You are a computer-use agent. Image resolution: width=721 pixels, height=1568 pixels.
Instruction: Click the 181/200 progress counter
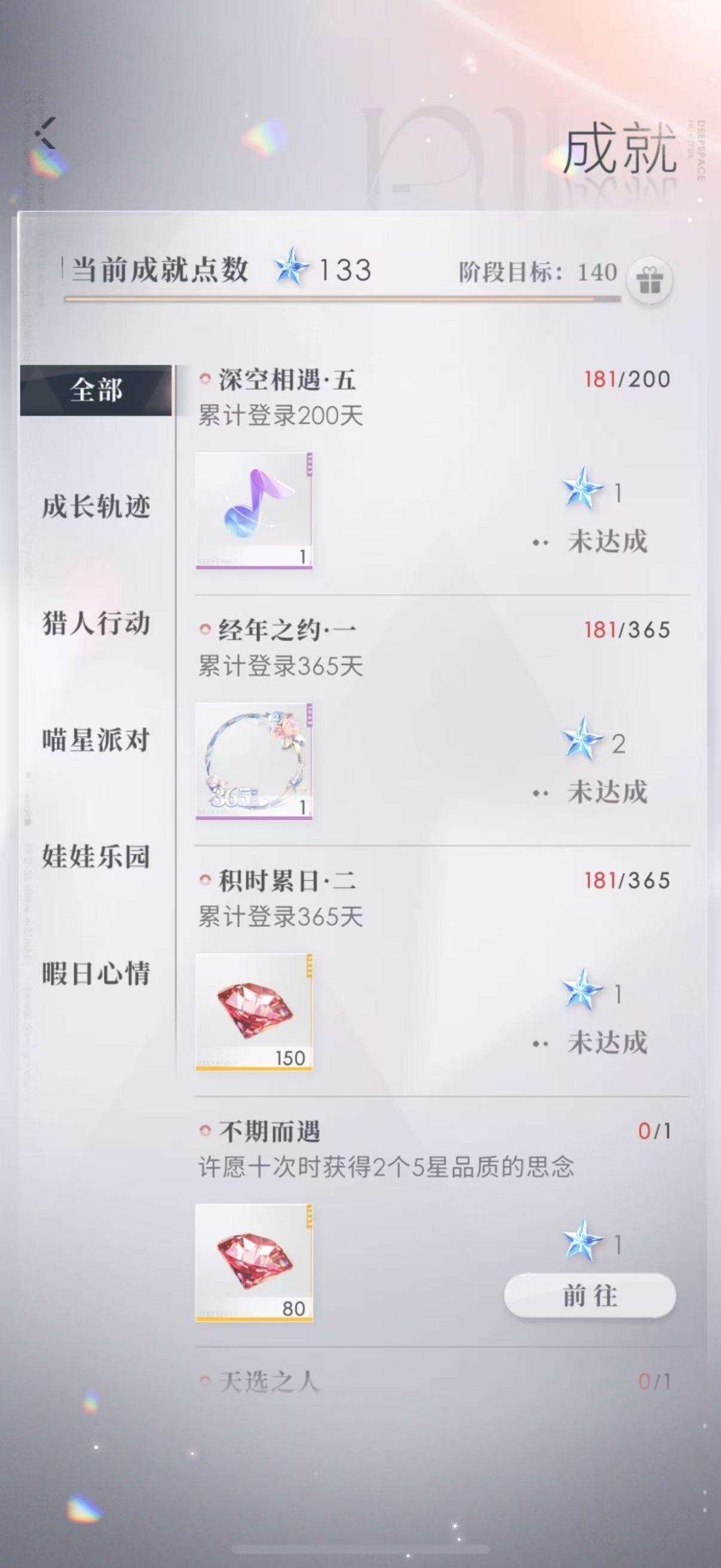[628, 379]
